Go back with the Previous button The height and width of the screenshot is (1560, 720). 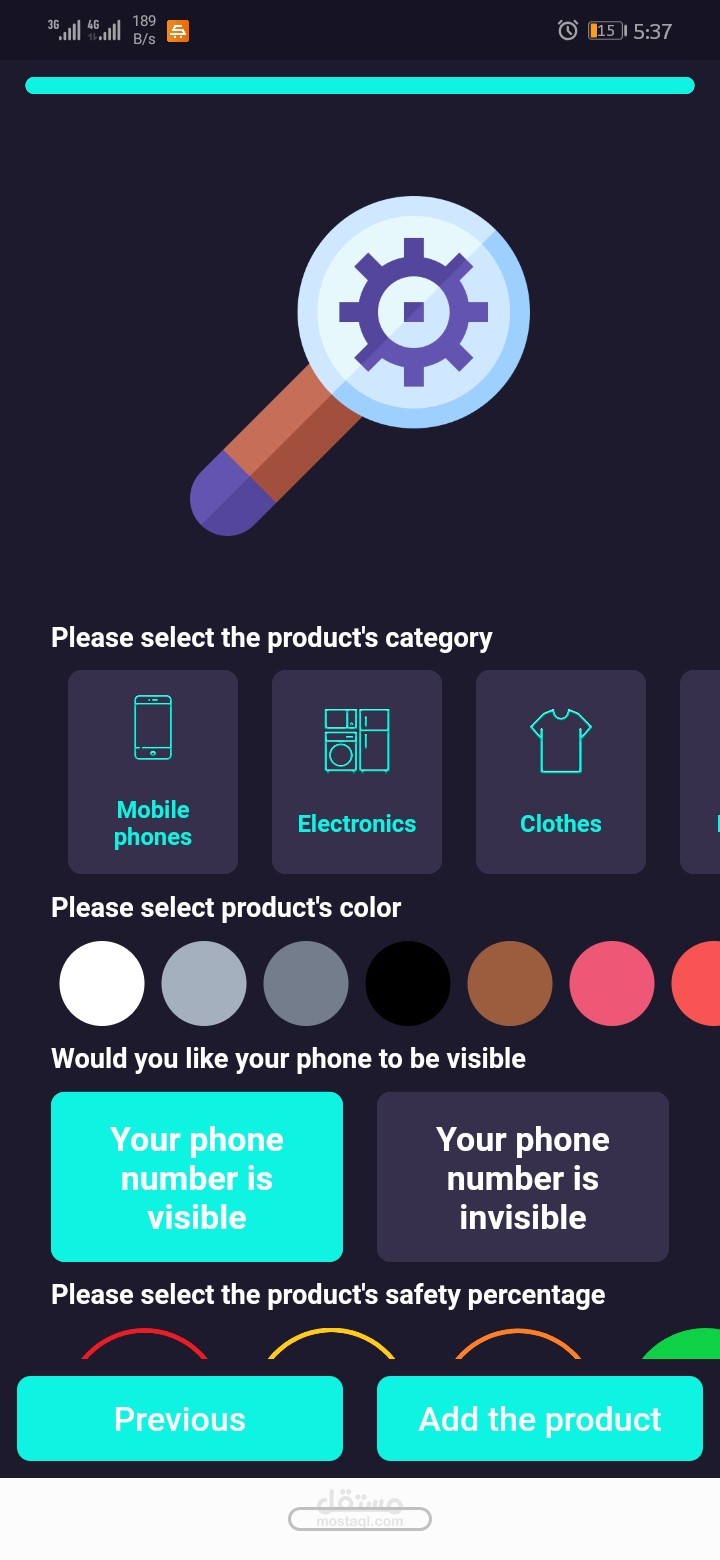click(180, 1418)
